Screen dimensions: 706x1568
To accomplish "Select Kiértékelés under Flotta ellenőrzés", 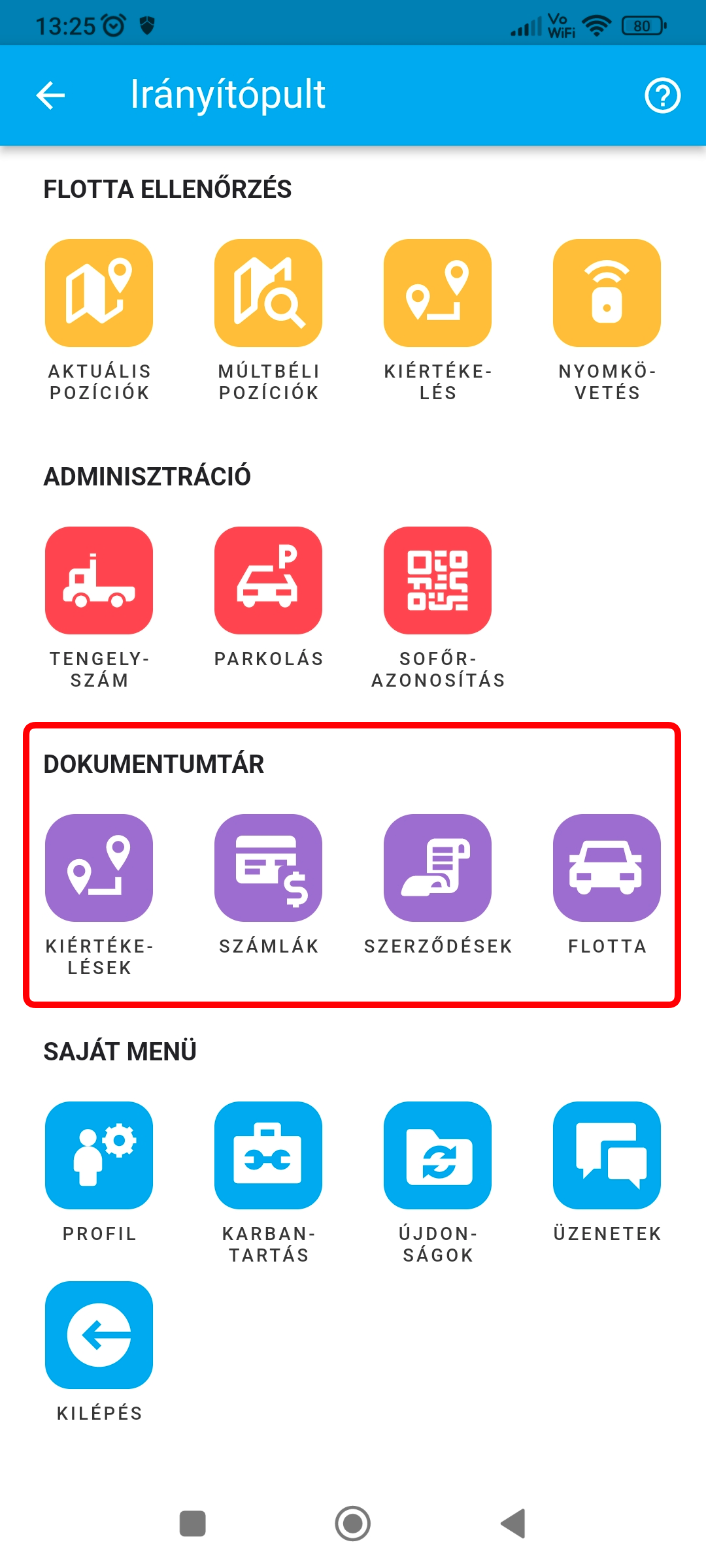I will coord(437,293).
